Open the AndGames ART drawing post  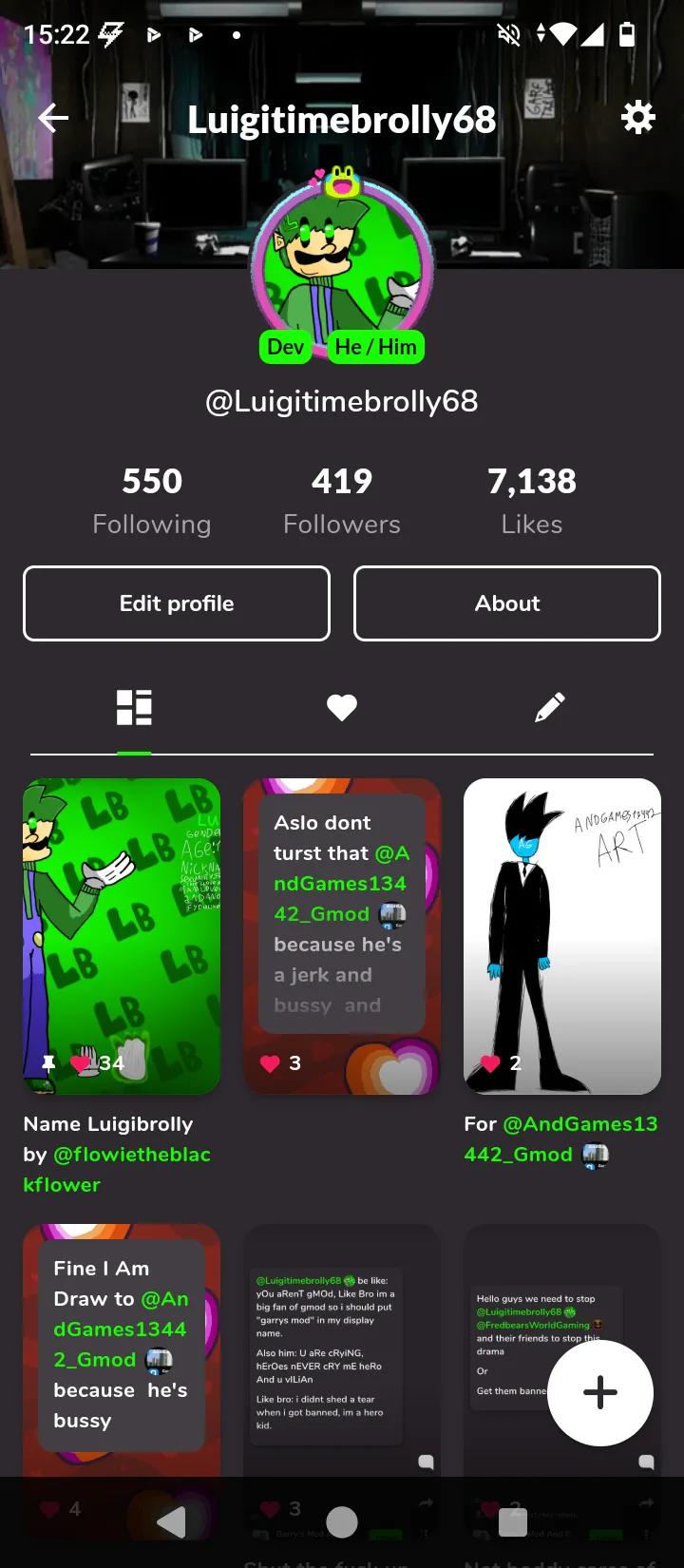click(562, 936)
